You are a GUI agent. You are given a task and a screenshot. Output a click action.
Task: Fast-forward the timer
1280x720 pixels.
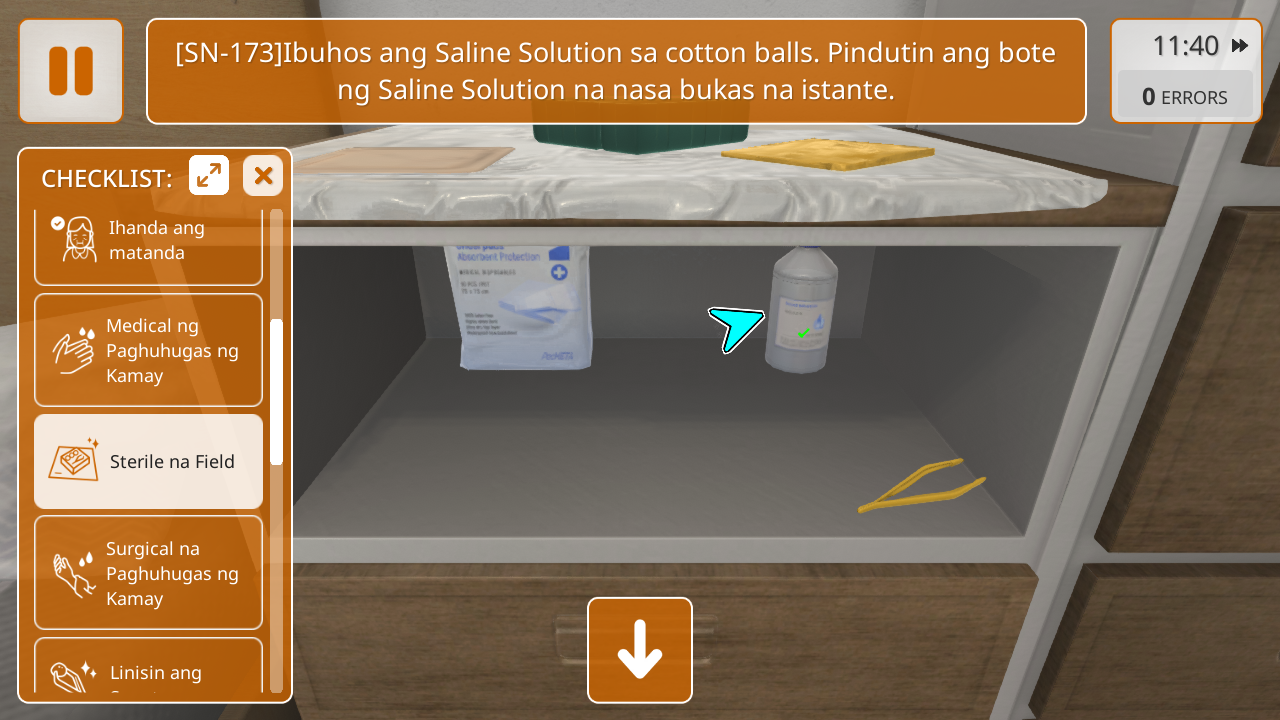point(1240,46)
